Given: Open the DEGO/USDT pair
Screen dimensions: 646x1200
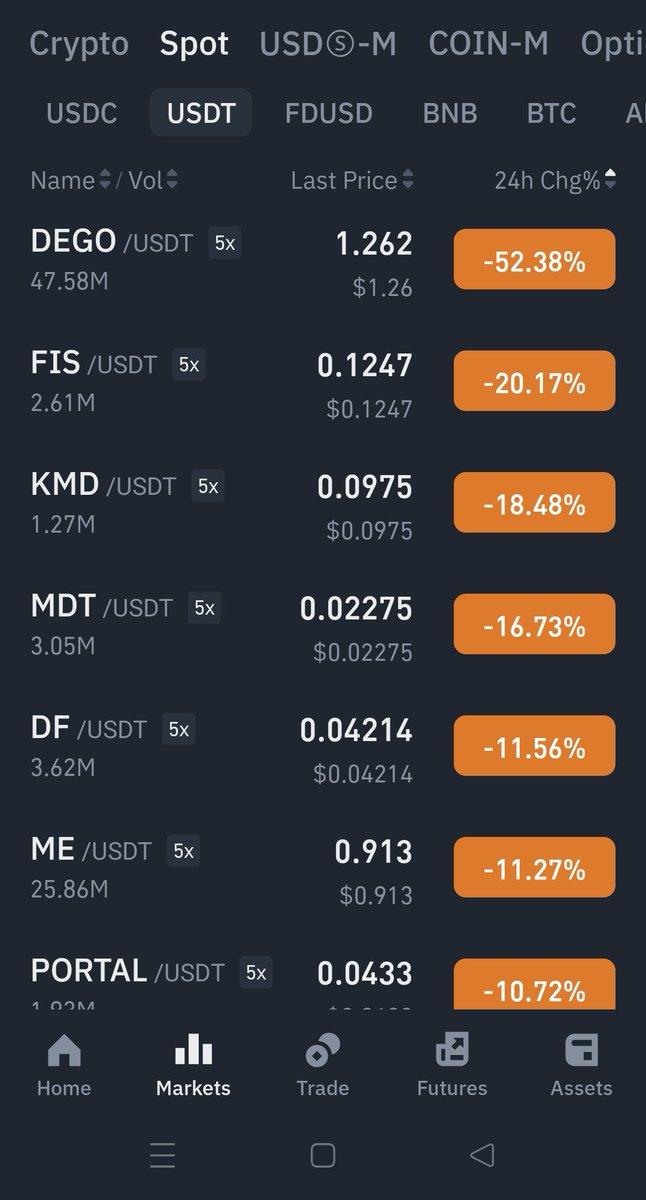Looking at the screenshot, I should [323, 259].
